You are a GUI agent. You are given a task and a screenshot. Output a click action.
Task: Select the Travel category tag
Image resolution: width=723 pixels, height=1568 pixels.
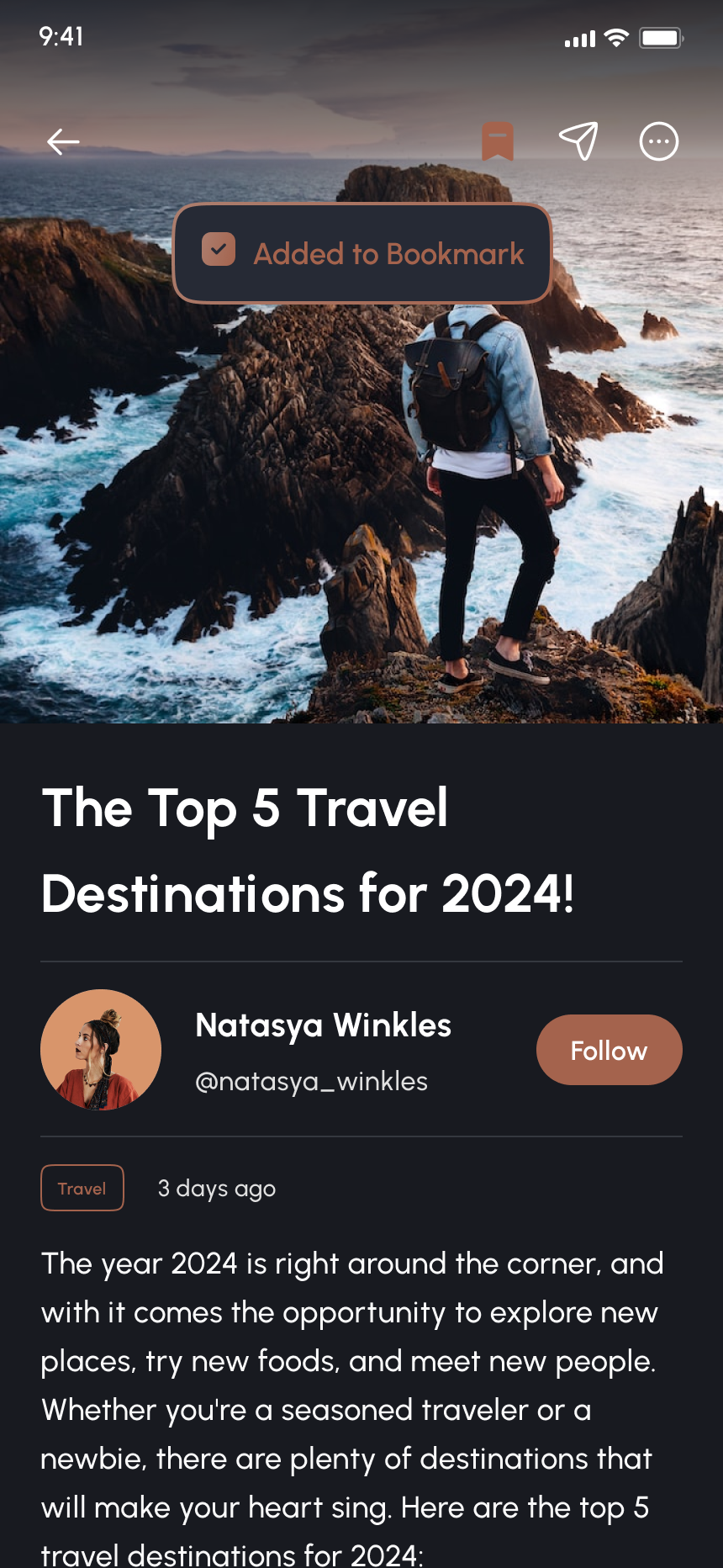(82, 1188)
